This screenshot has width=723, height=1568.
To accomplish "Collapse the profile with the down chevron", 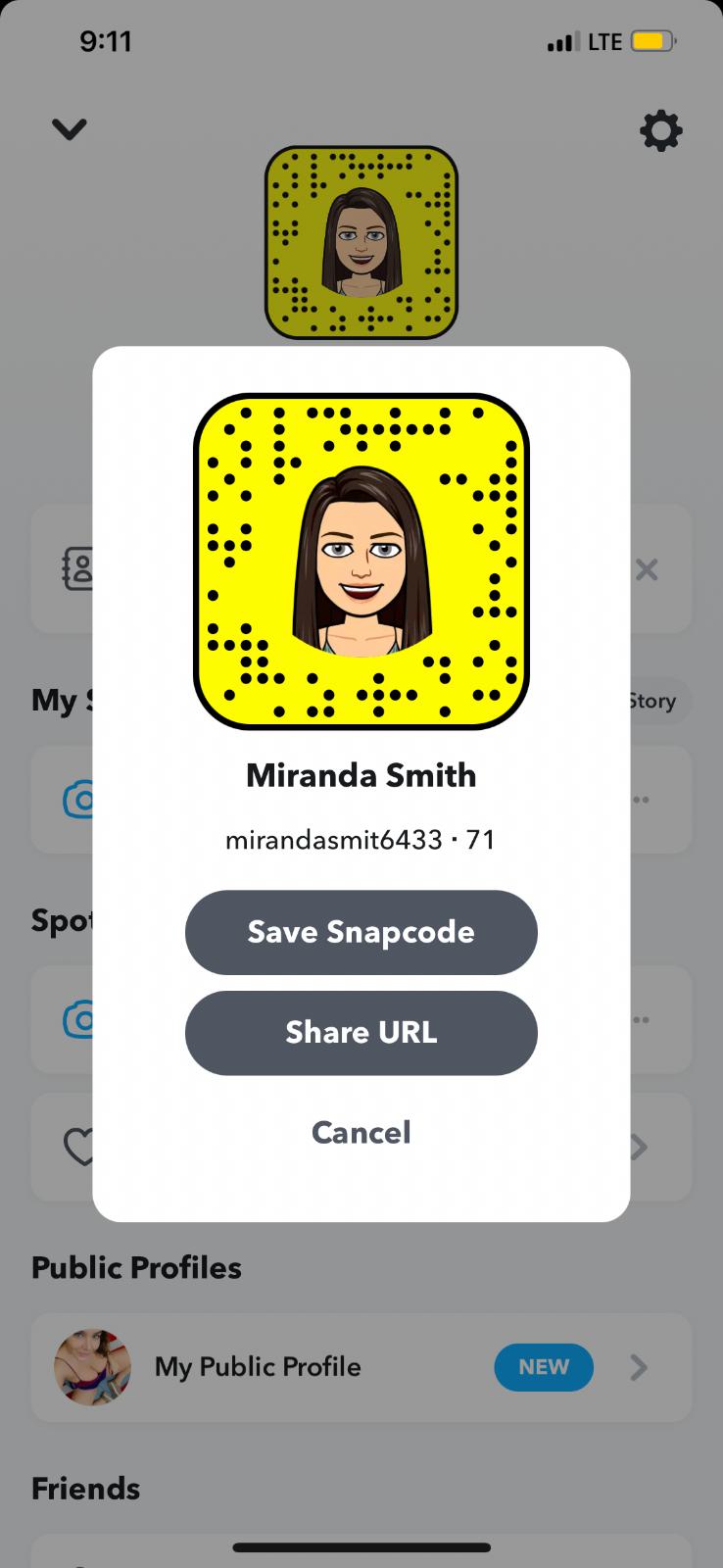I will click(x=70, y=128).
